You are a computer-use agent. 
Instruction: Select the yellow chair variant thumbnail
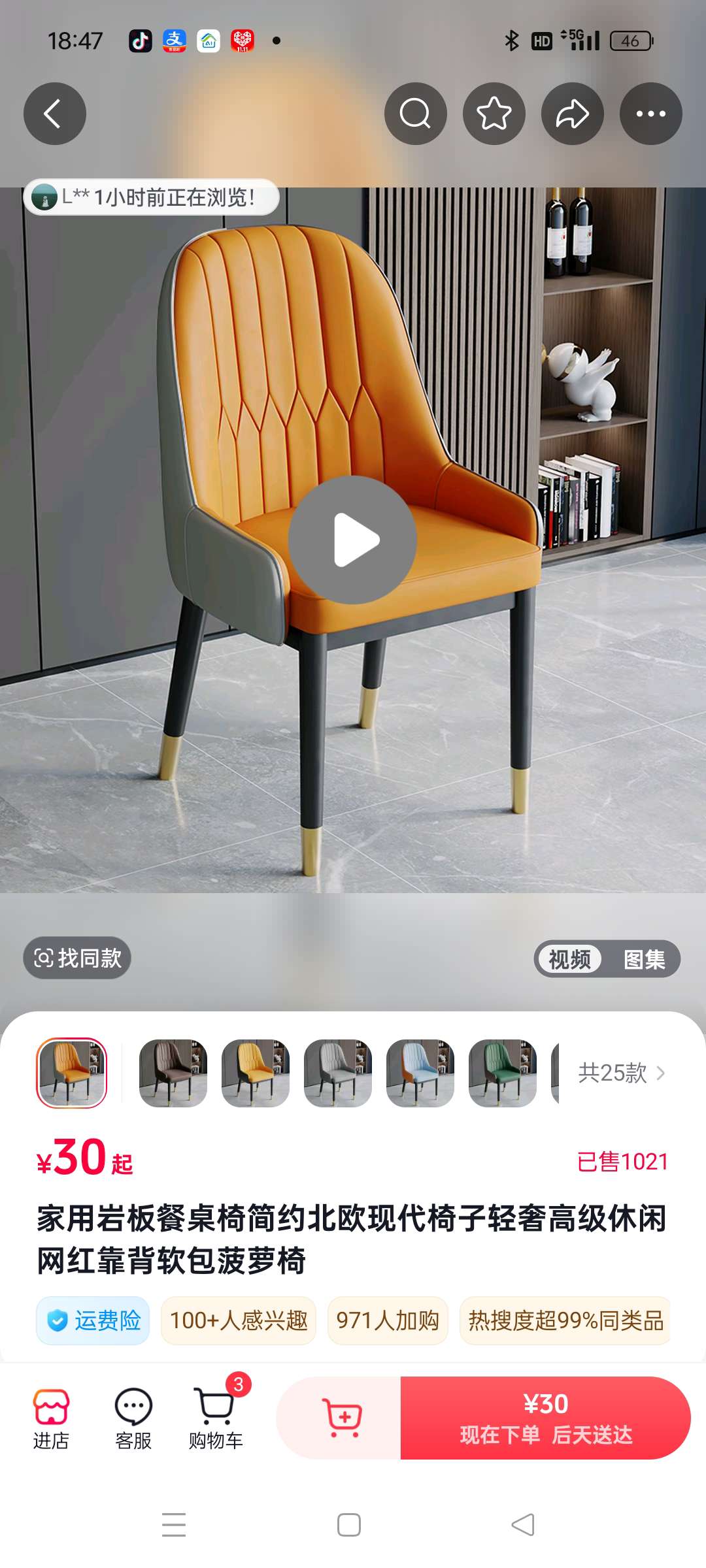(255, 1073)
